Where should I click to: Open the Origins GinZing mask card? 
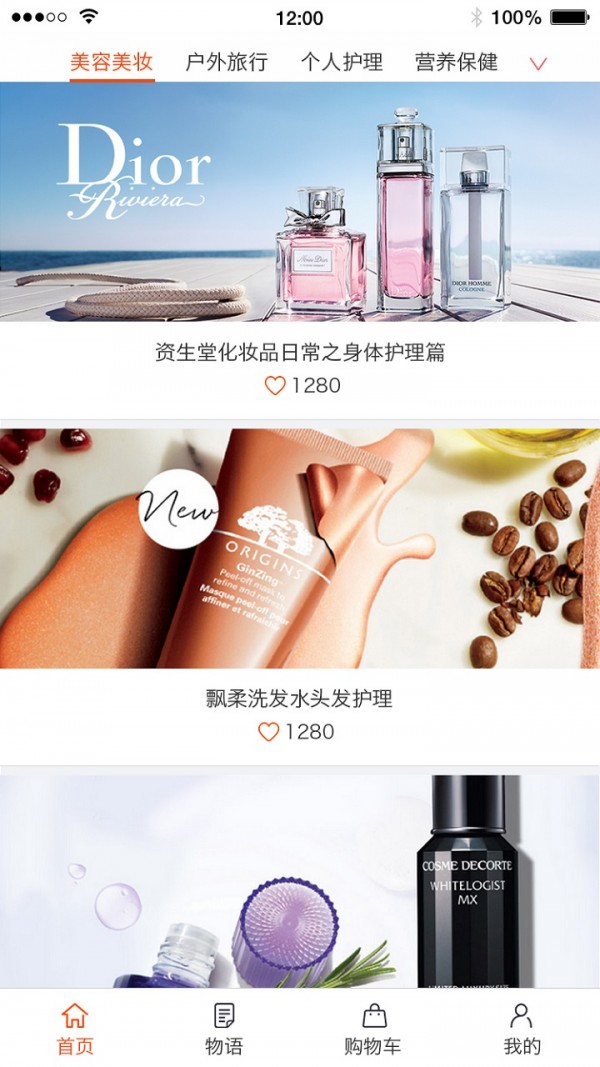[300, 548]
